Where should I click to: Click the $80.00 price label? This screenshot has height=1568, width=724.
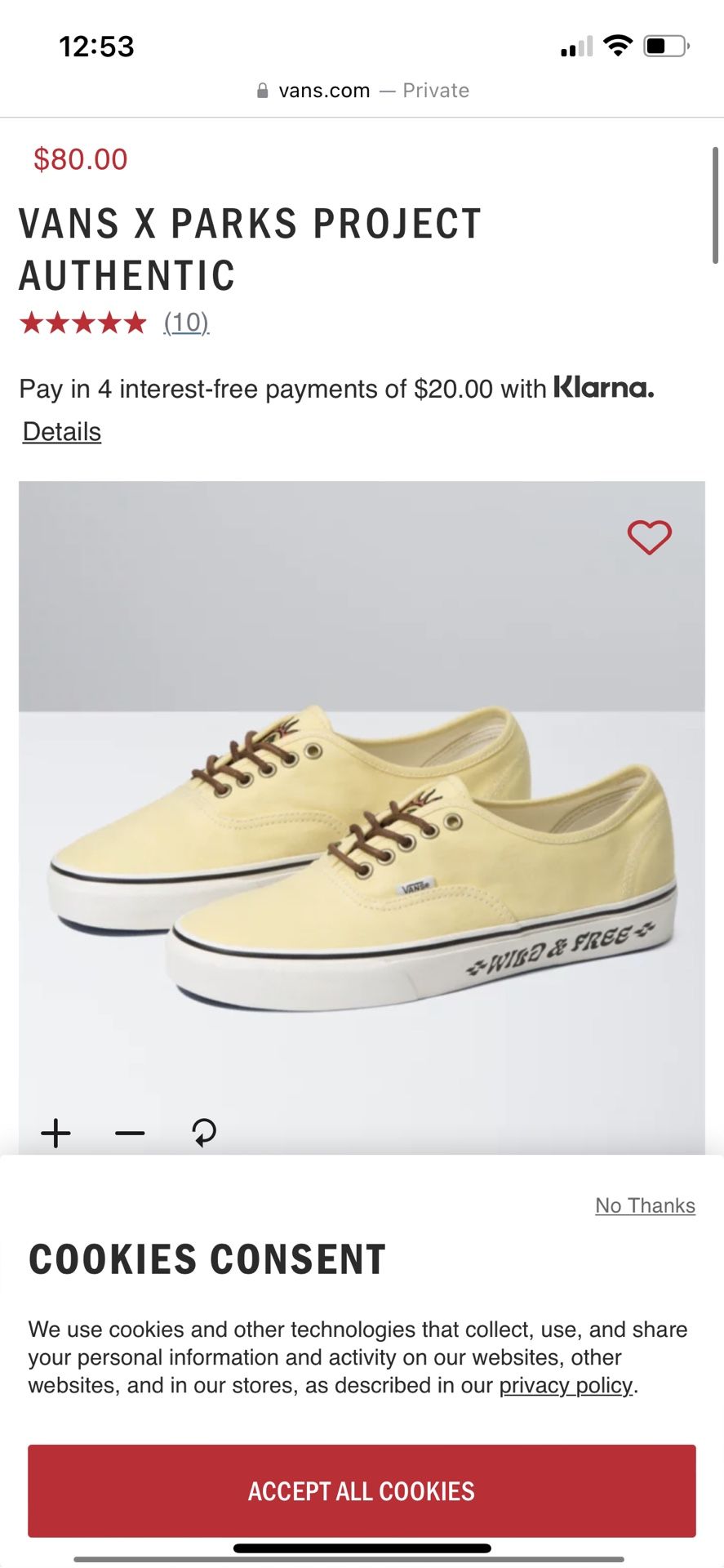click(x=79, y=158)
